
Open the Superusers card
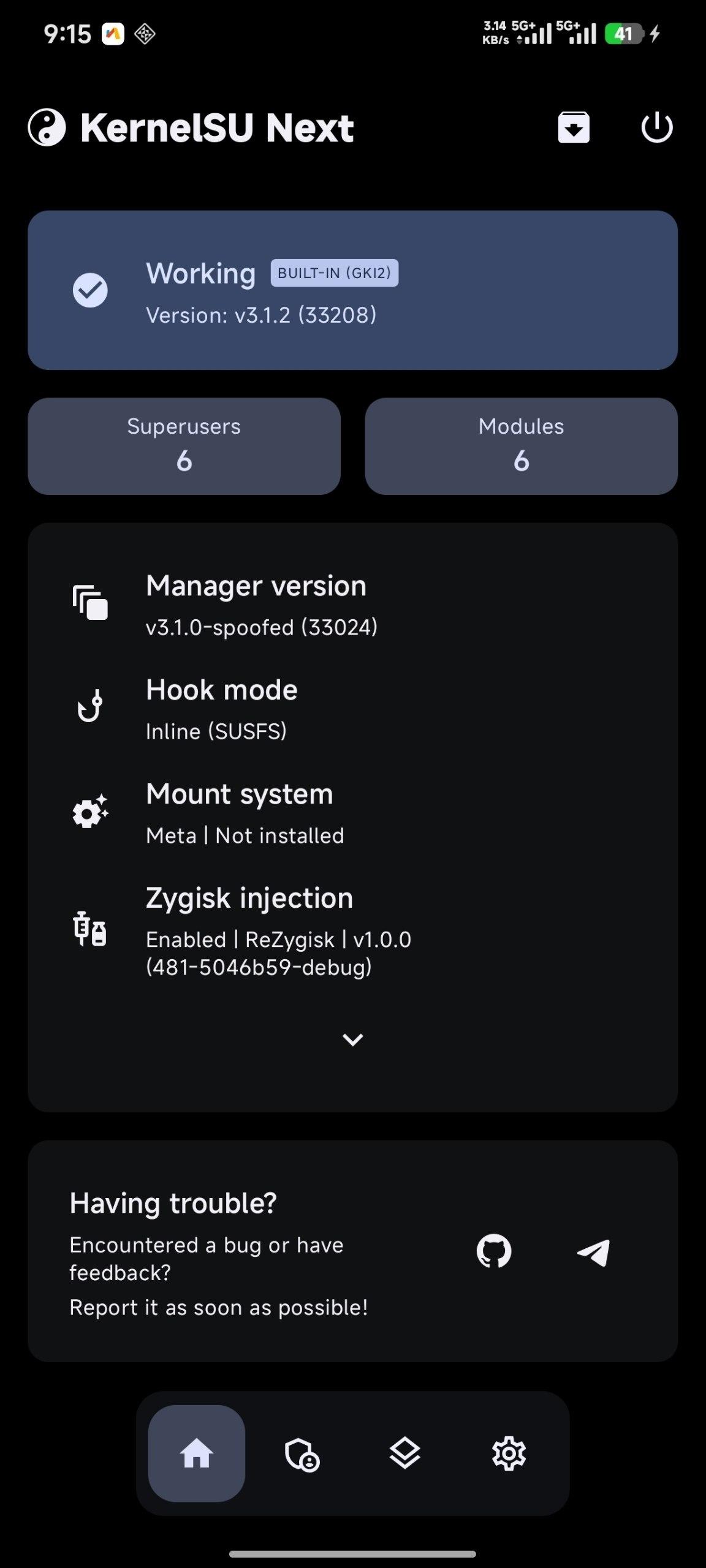pyautogui.click(x=184, y=446)
